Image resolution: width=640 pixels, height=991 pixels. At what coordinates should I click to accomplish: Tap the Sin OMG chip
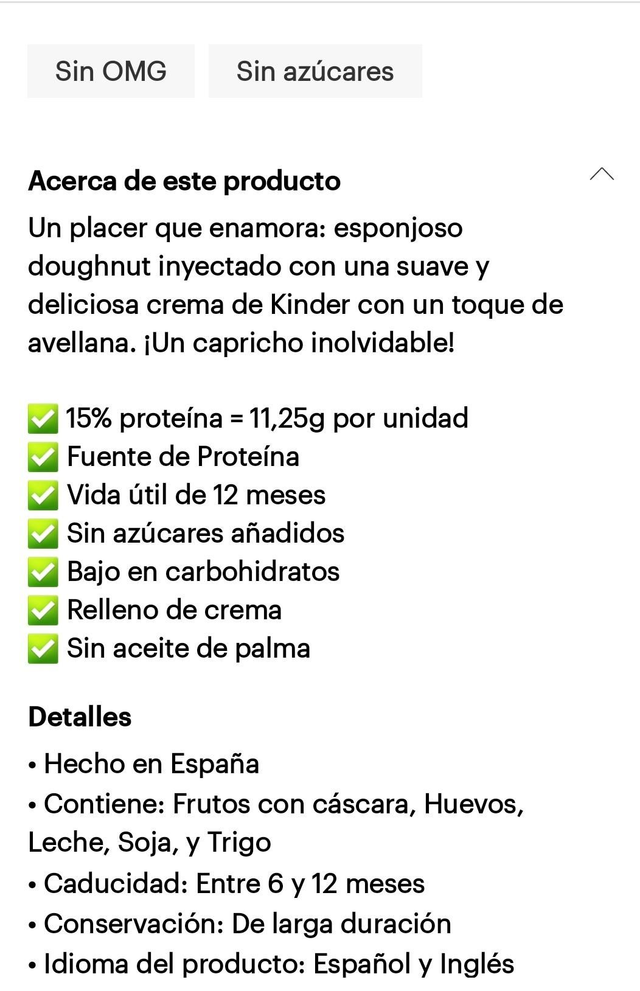tap(111, 71)
